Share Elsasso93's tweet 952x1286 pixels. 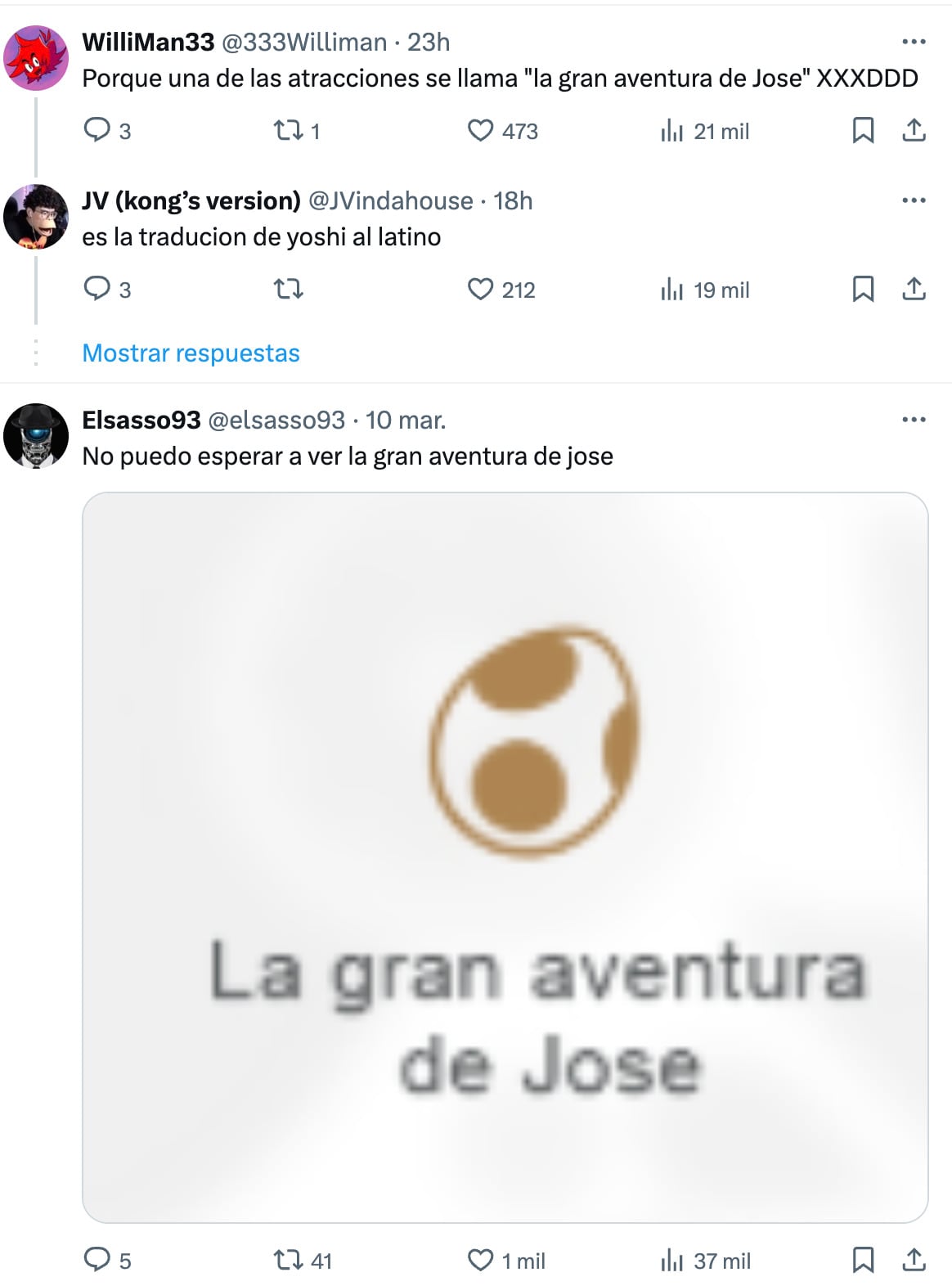coord(914,1260)
